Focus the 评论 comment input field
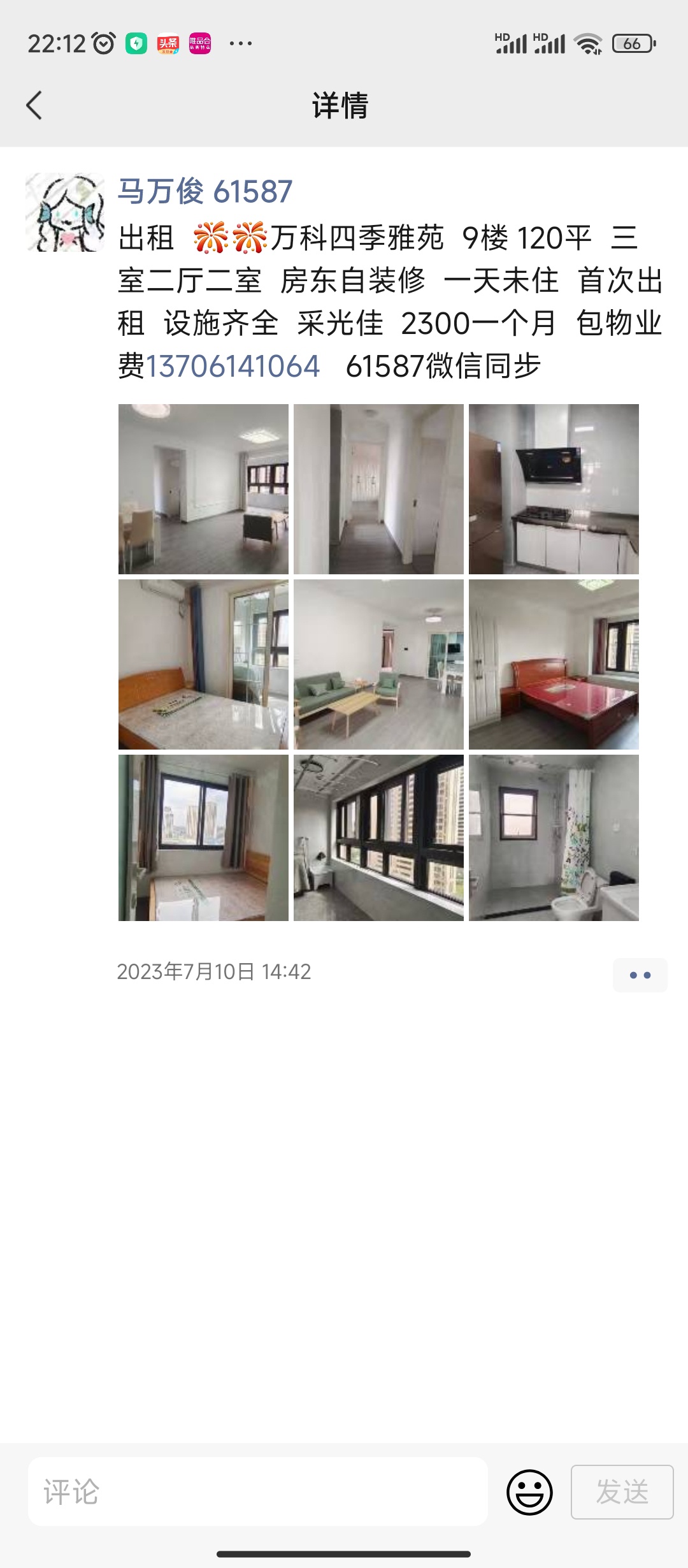688x1568 pixels. (258, 1492)
